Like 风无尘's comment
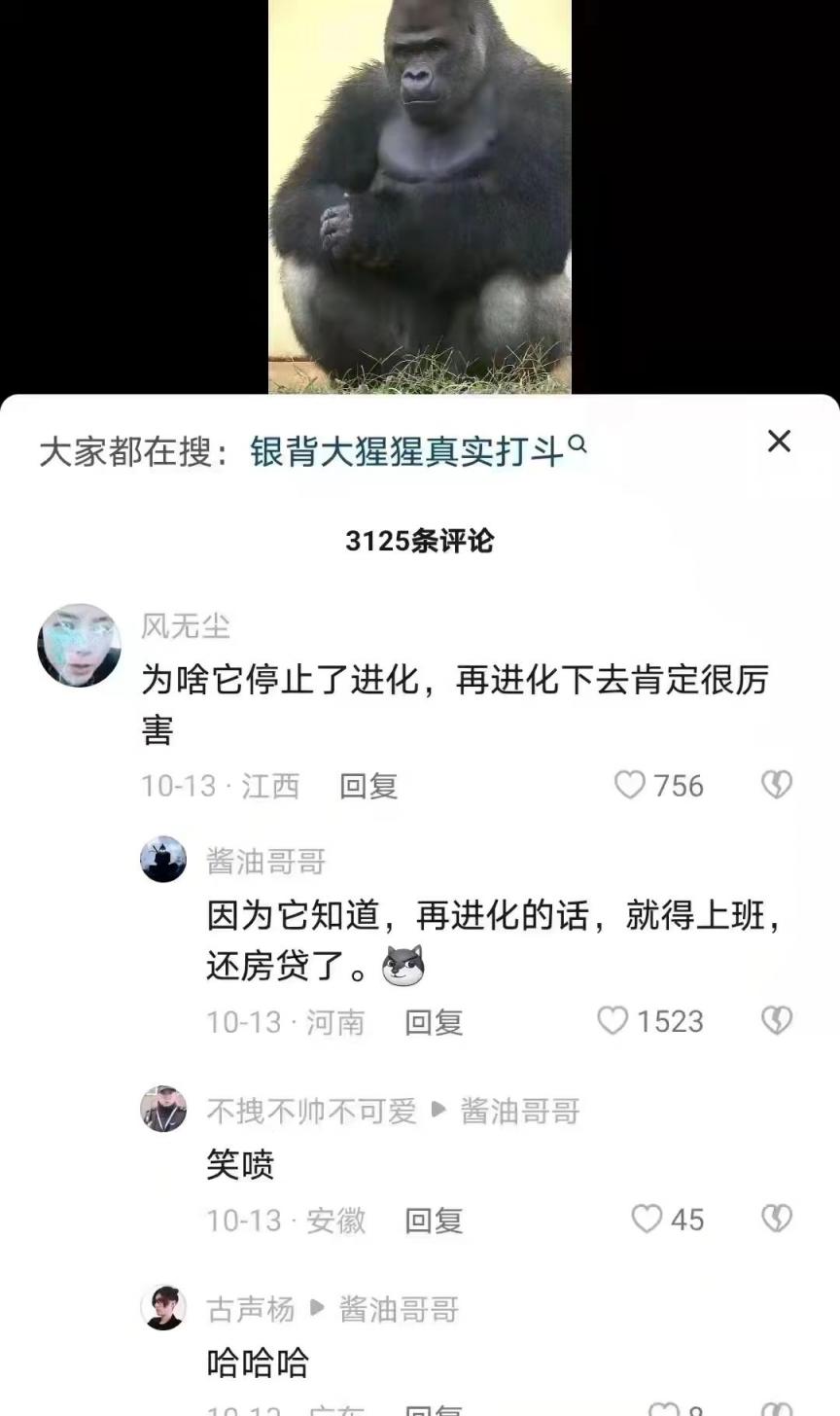Image resolution: width=840 pixels, height=1416 pixels. (x=630, y=785)
